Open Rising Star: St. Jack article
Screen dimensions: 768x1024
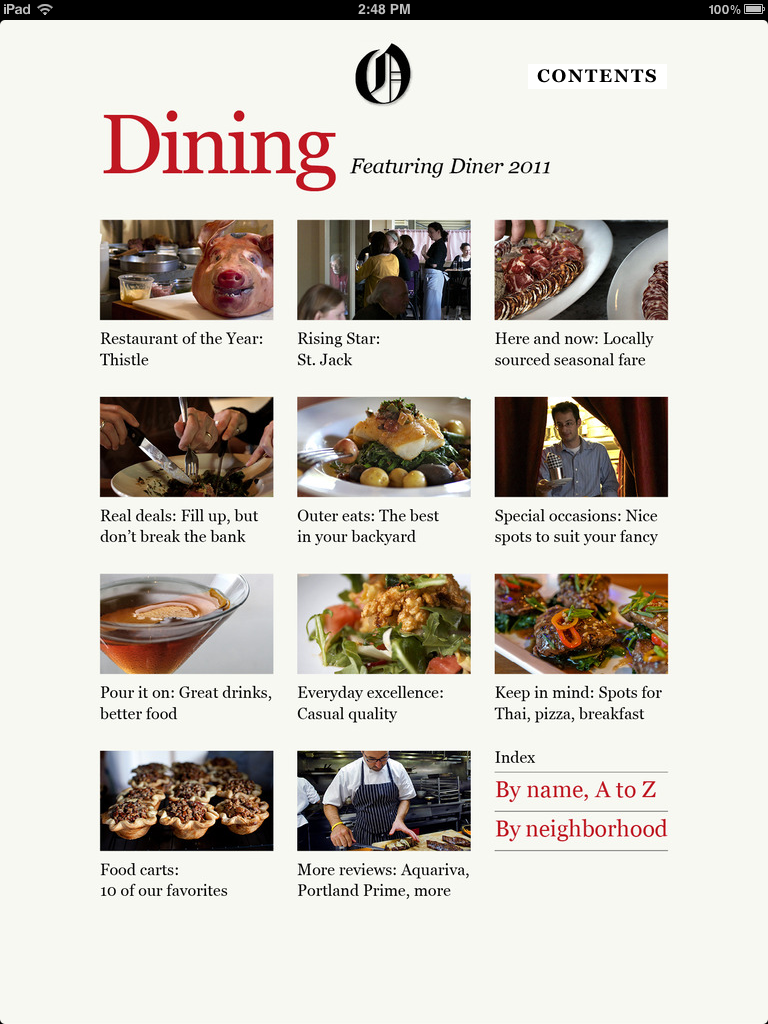[383, 270]
